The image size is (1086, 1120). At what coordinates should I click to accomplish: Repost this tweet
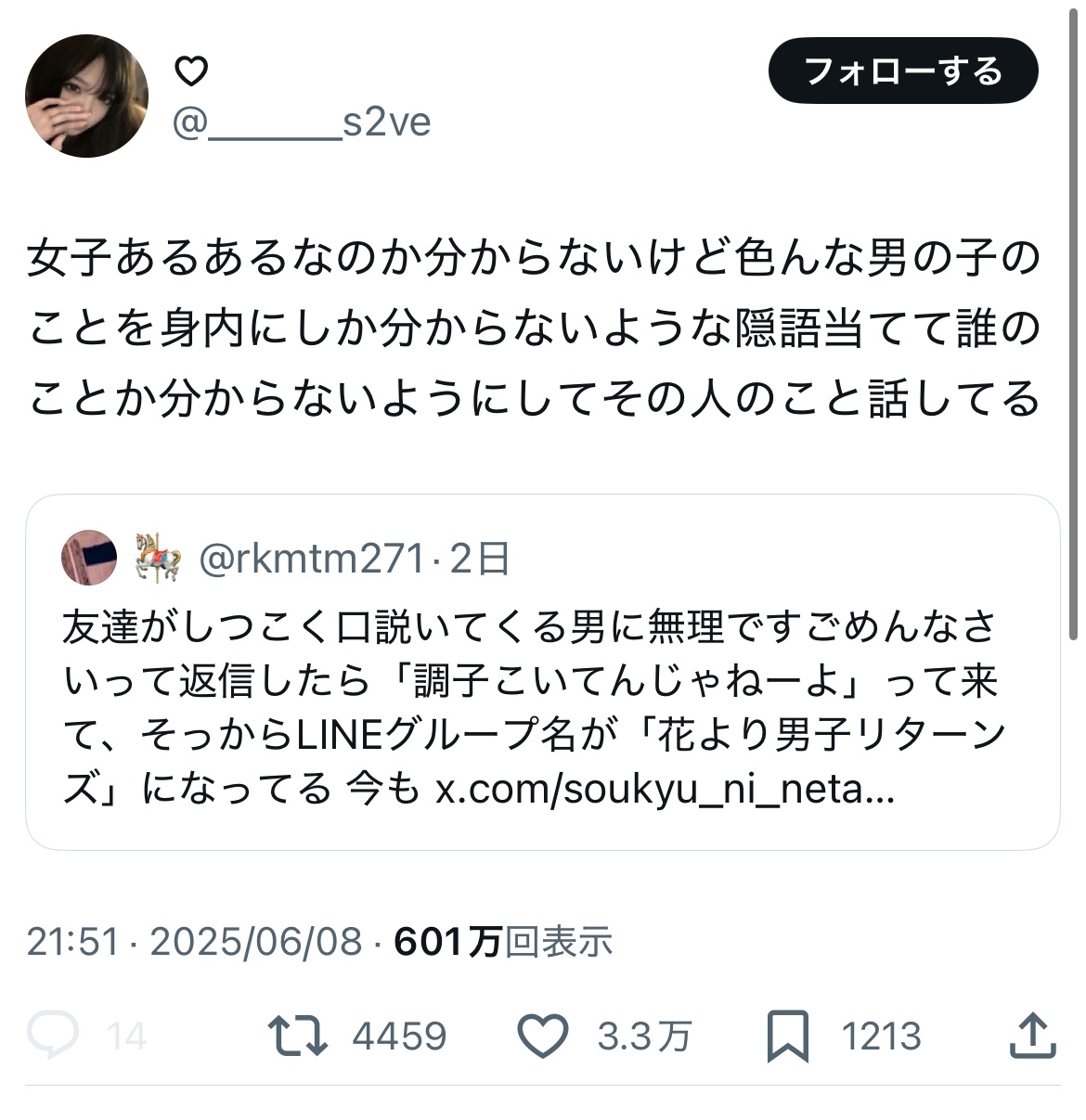tap(297, 1036)
